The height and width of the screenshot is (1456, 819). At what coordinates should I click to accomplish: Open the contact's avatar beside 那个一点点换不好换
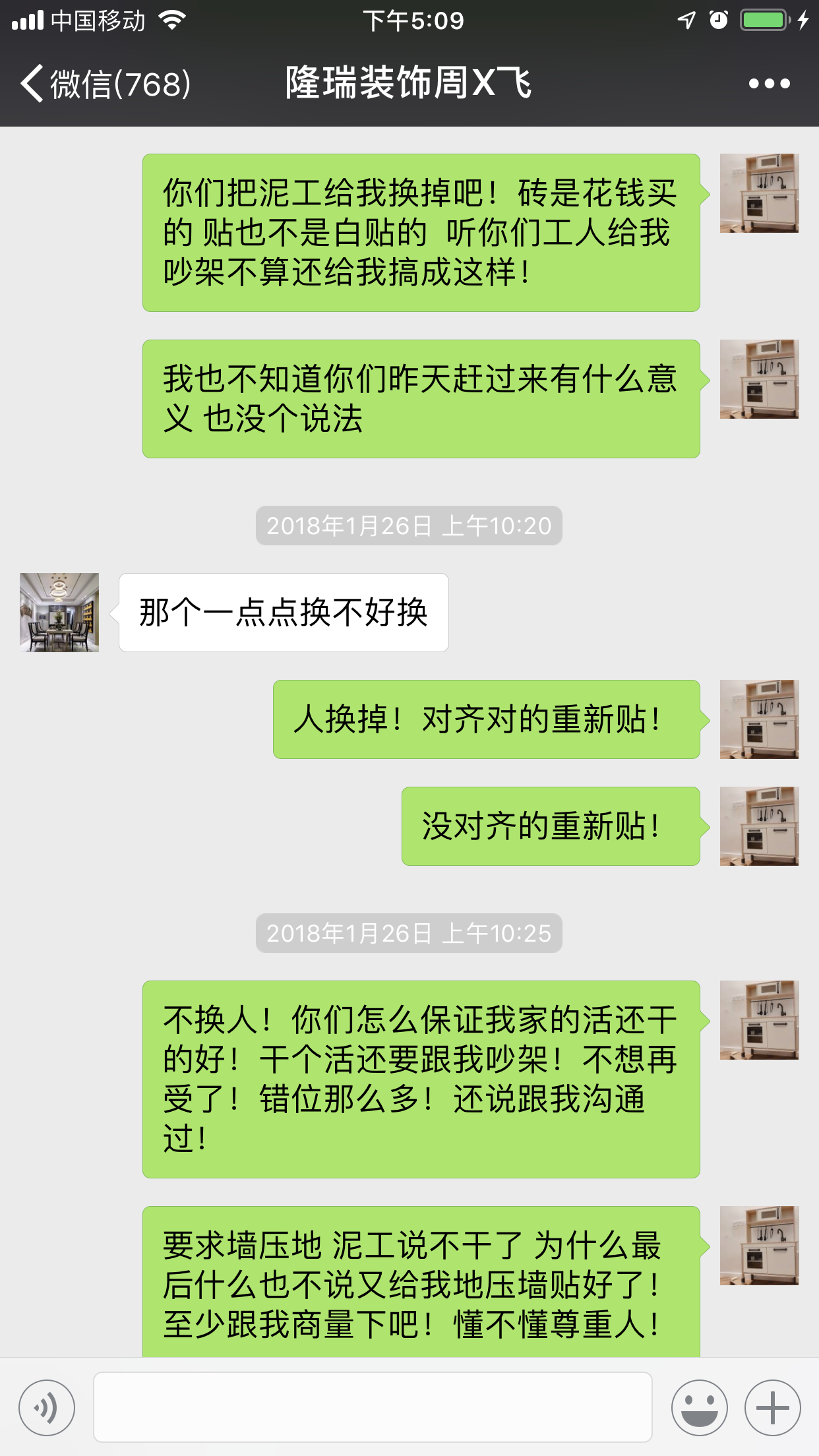tap(59, 613)
